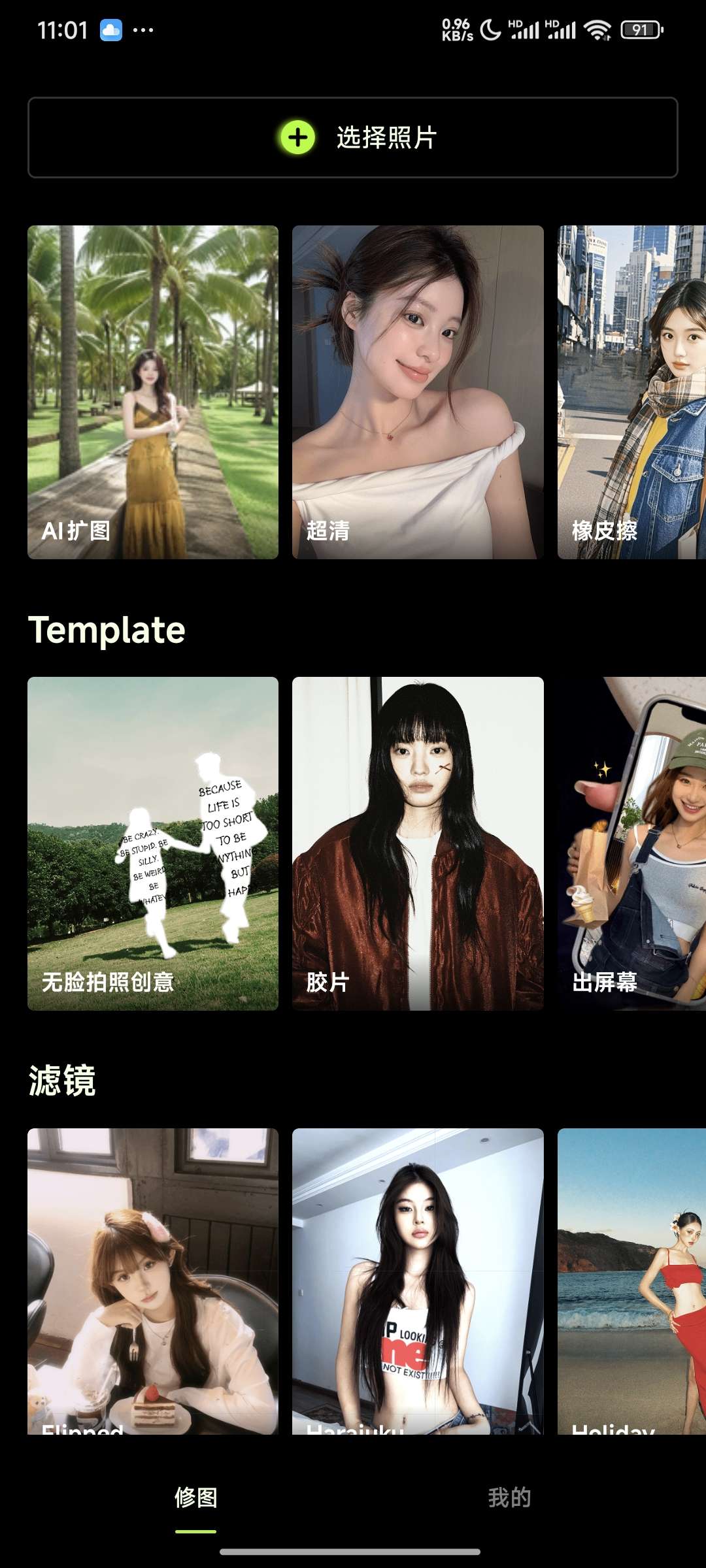Select the 出屏幕 template
706x1568 pixels.
coord(631,843)
